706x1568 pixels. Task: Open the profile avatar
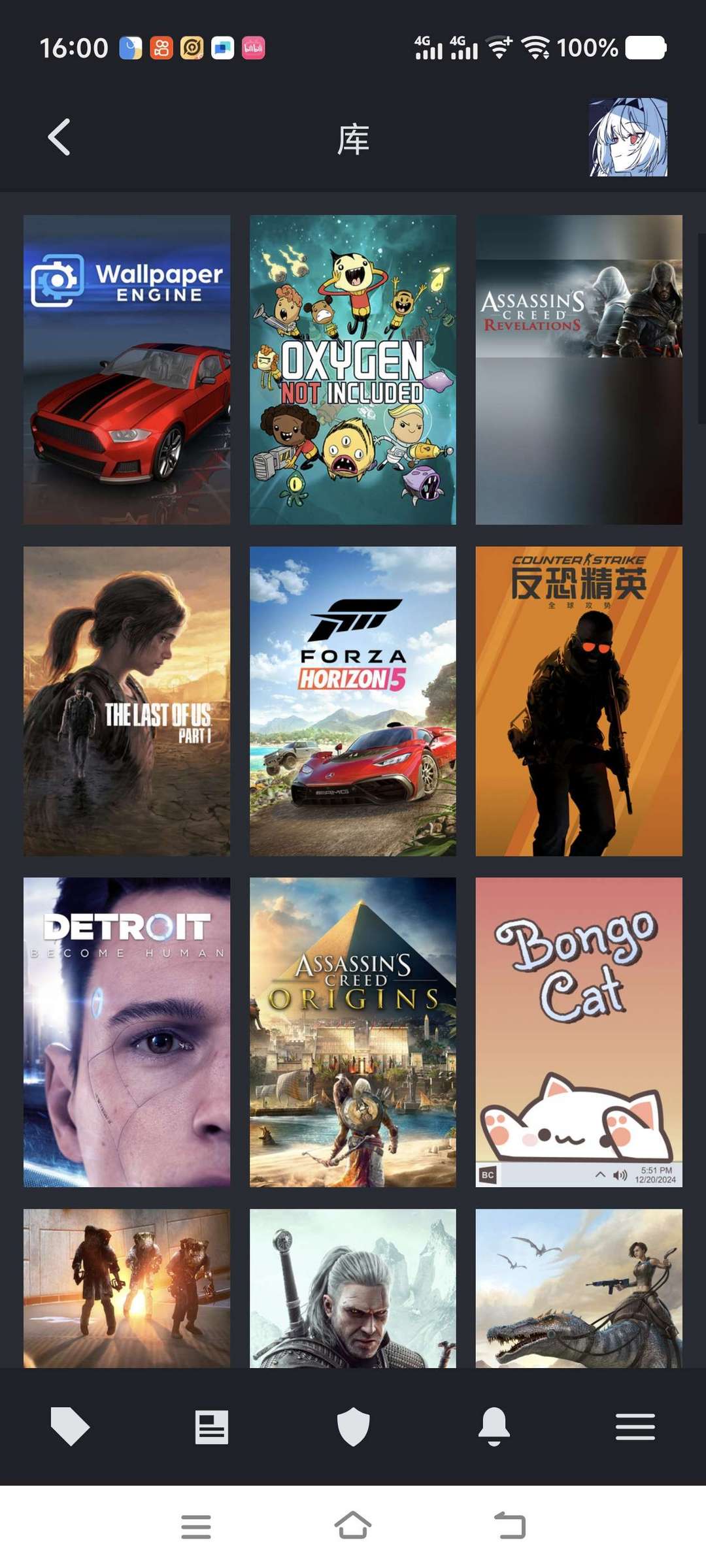tap(628, 137)
